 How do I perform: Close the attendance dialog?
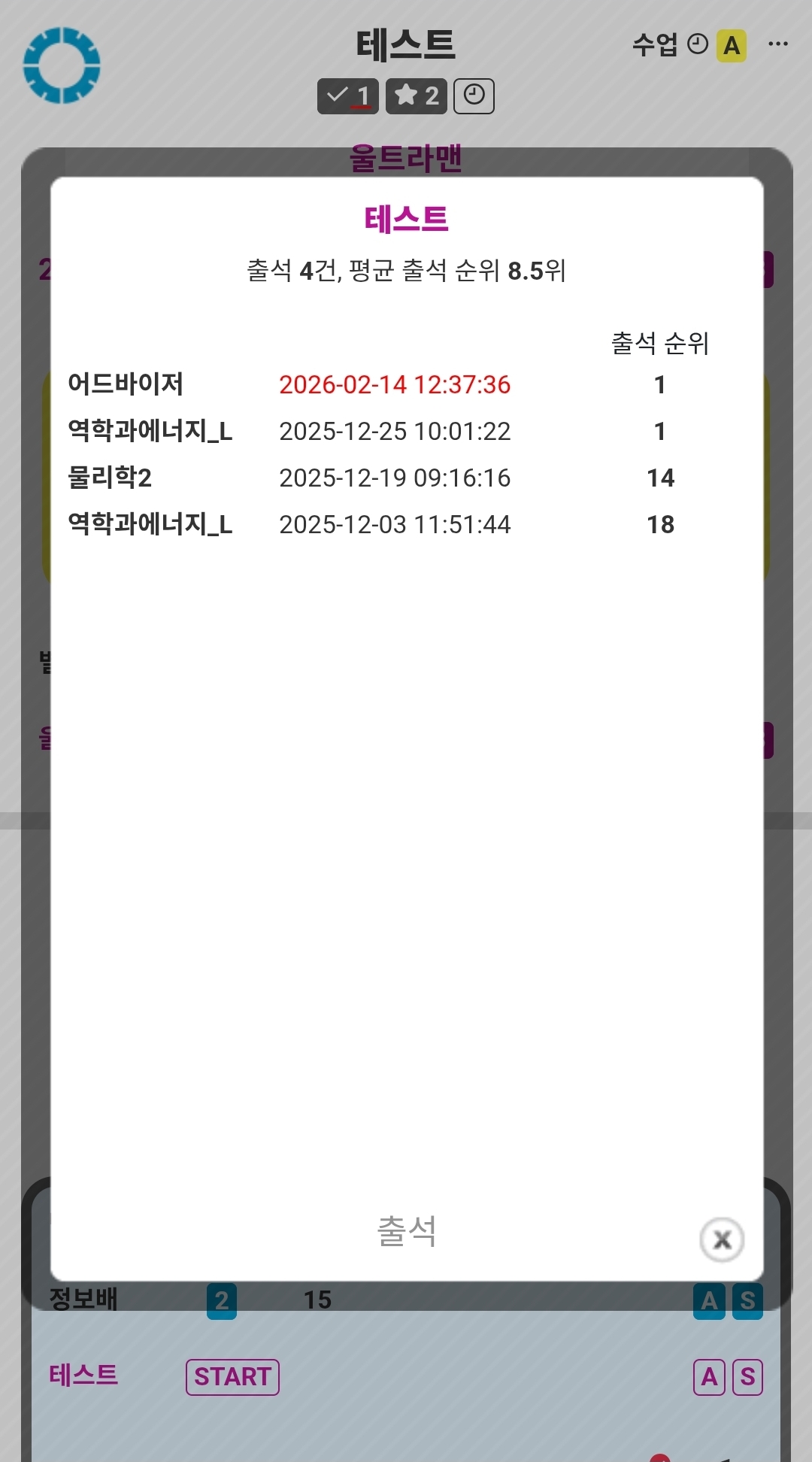coord(722,1239)
